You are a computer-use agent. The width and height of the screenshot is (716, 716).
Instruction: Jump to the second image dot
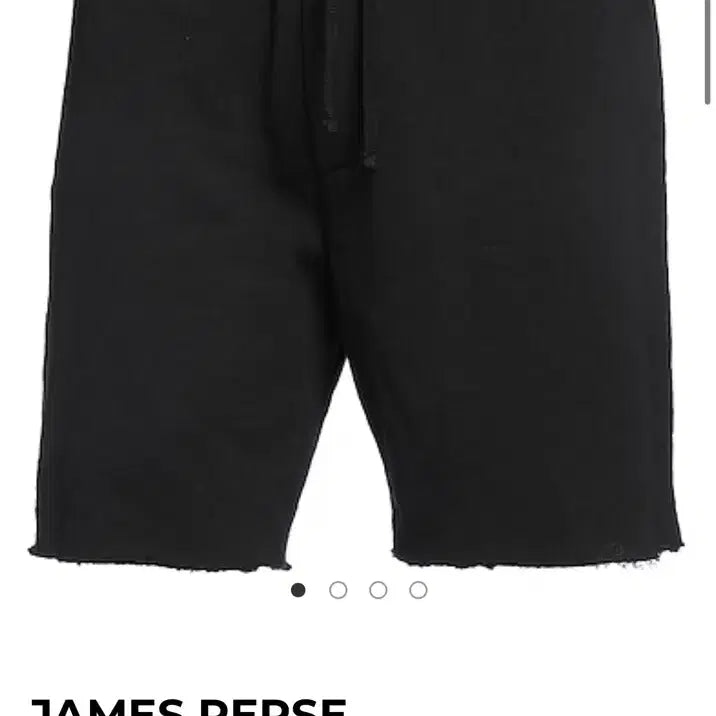[338, 590]
